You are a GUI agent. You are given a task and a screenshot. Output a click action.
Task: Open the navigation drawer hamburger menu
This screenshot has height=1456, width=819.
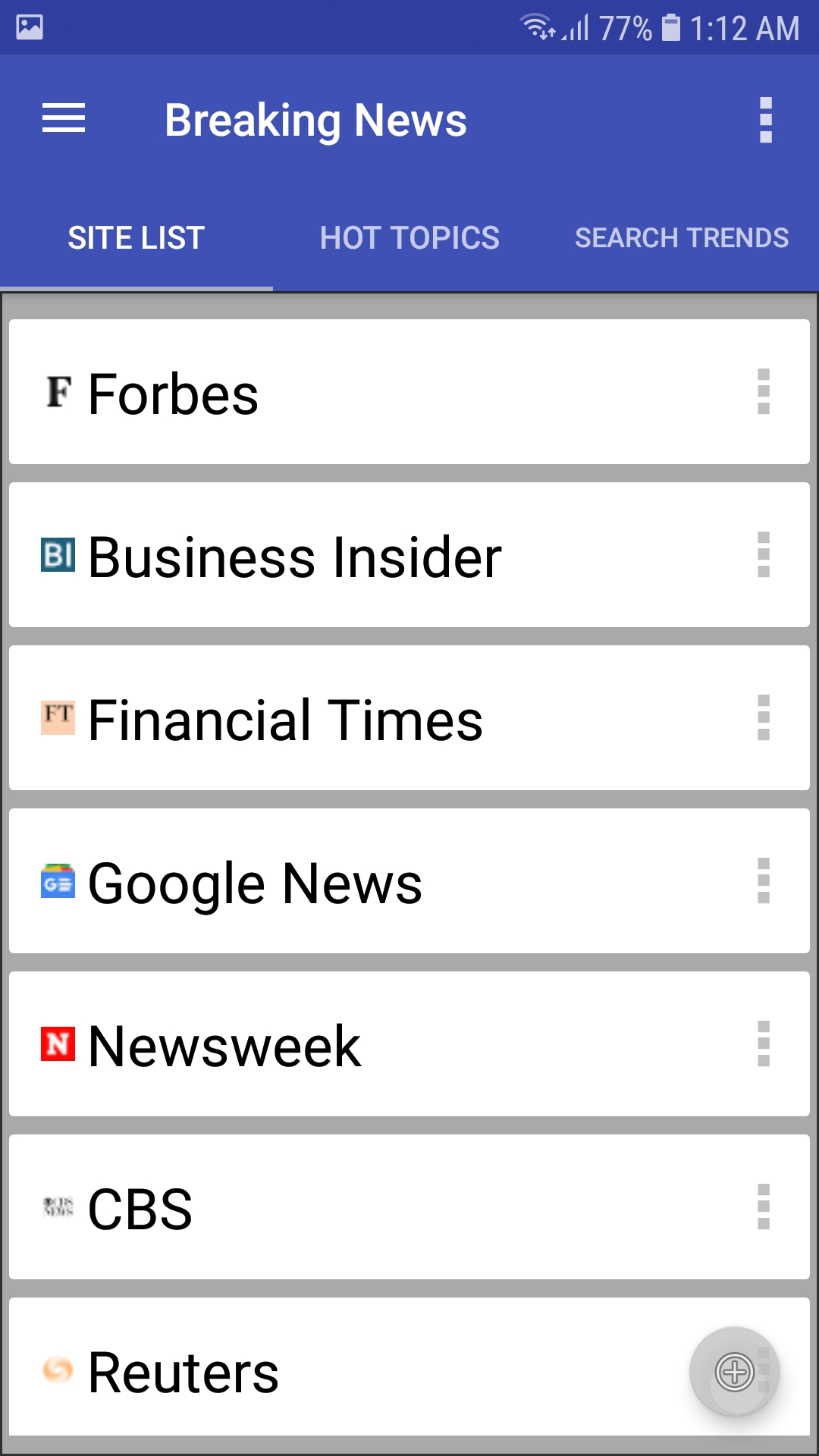pos(64,118)
